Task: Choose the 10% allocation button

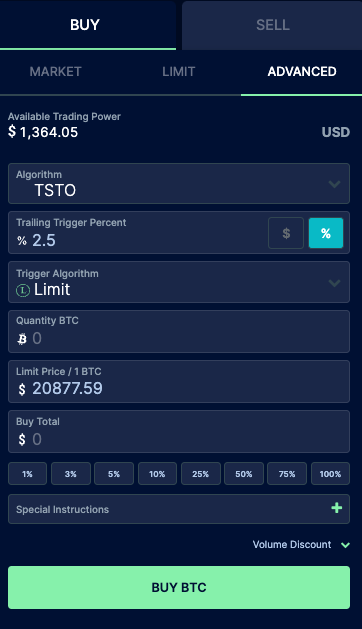Action: point(157,474)
